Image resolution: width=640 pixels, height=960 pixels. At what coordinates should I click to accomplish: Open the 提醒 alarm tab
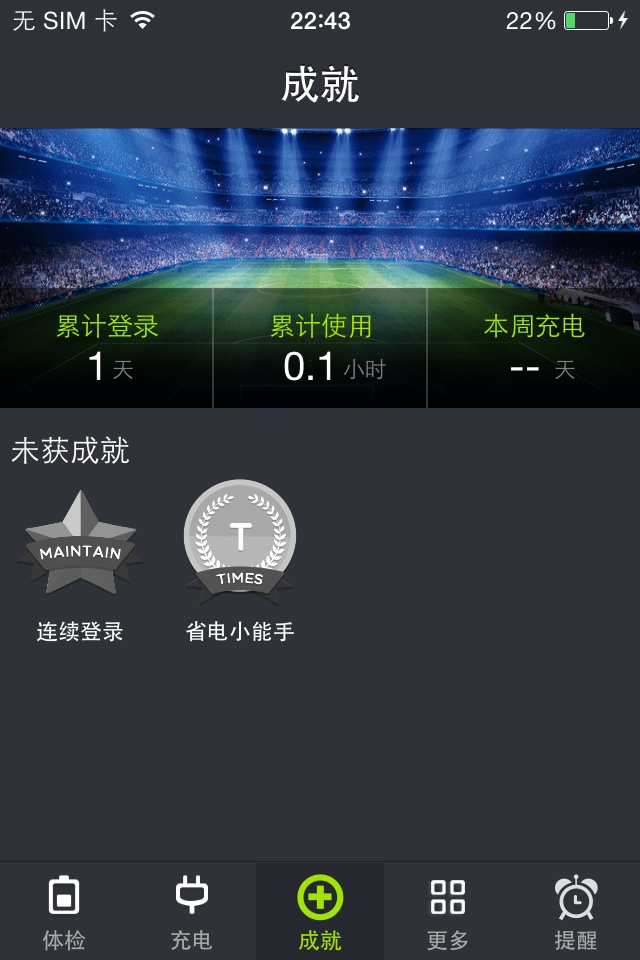[576, 911]
